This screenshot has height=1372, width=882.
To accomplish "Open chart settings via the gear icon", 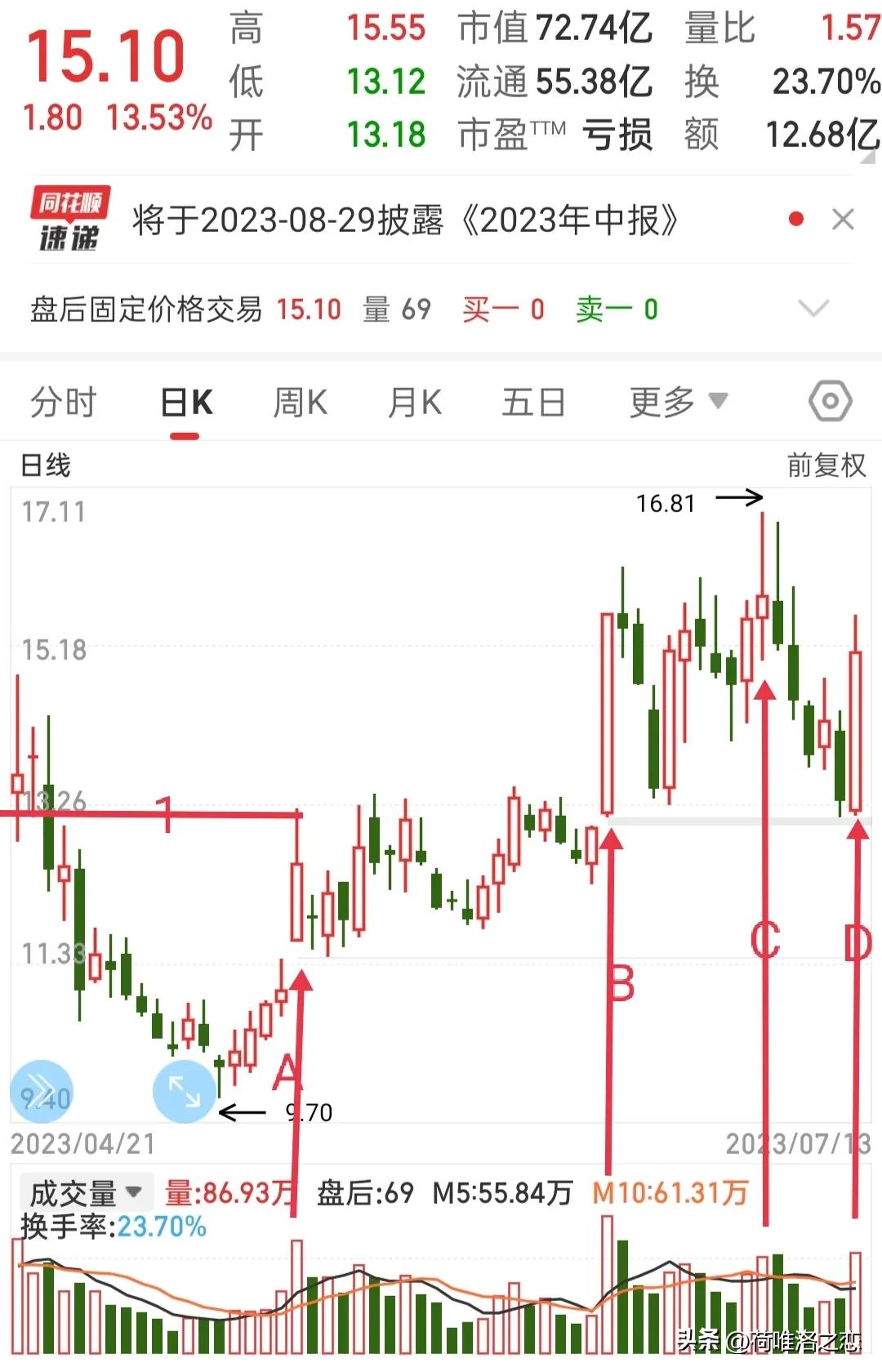I will [x=829, y=401].
